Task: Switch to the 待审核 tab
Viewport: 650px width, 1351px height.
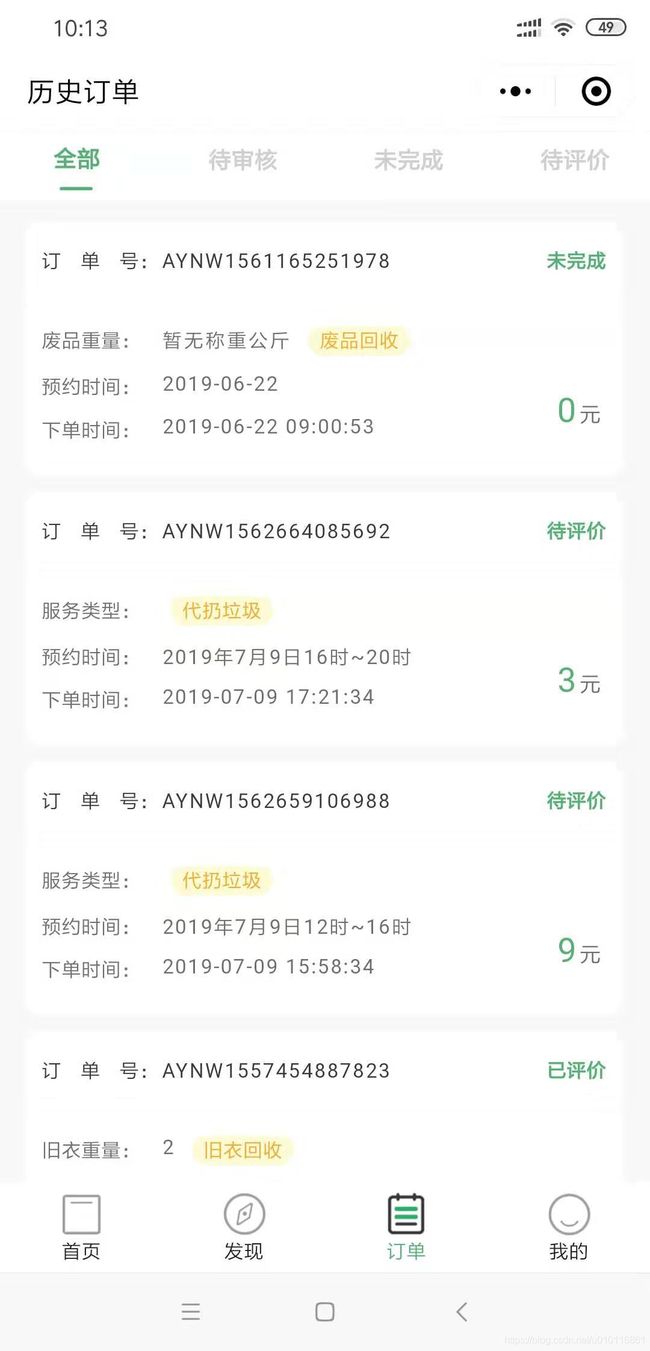Action: 243,160
